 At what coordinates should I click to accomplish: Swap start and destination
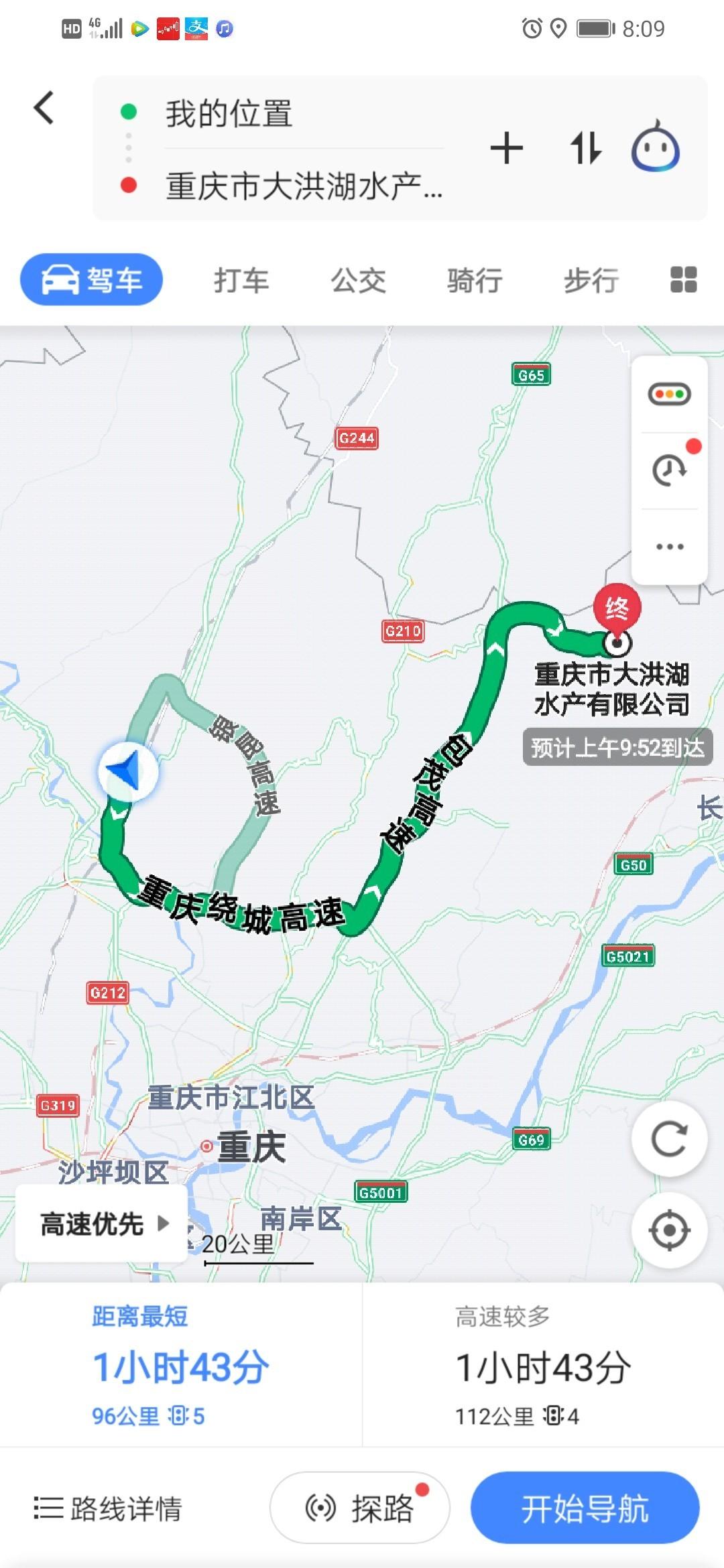pos(585,148)
